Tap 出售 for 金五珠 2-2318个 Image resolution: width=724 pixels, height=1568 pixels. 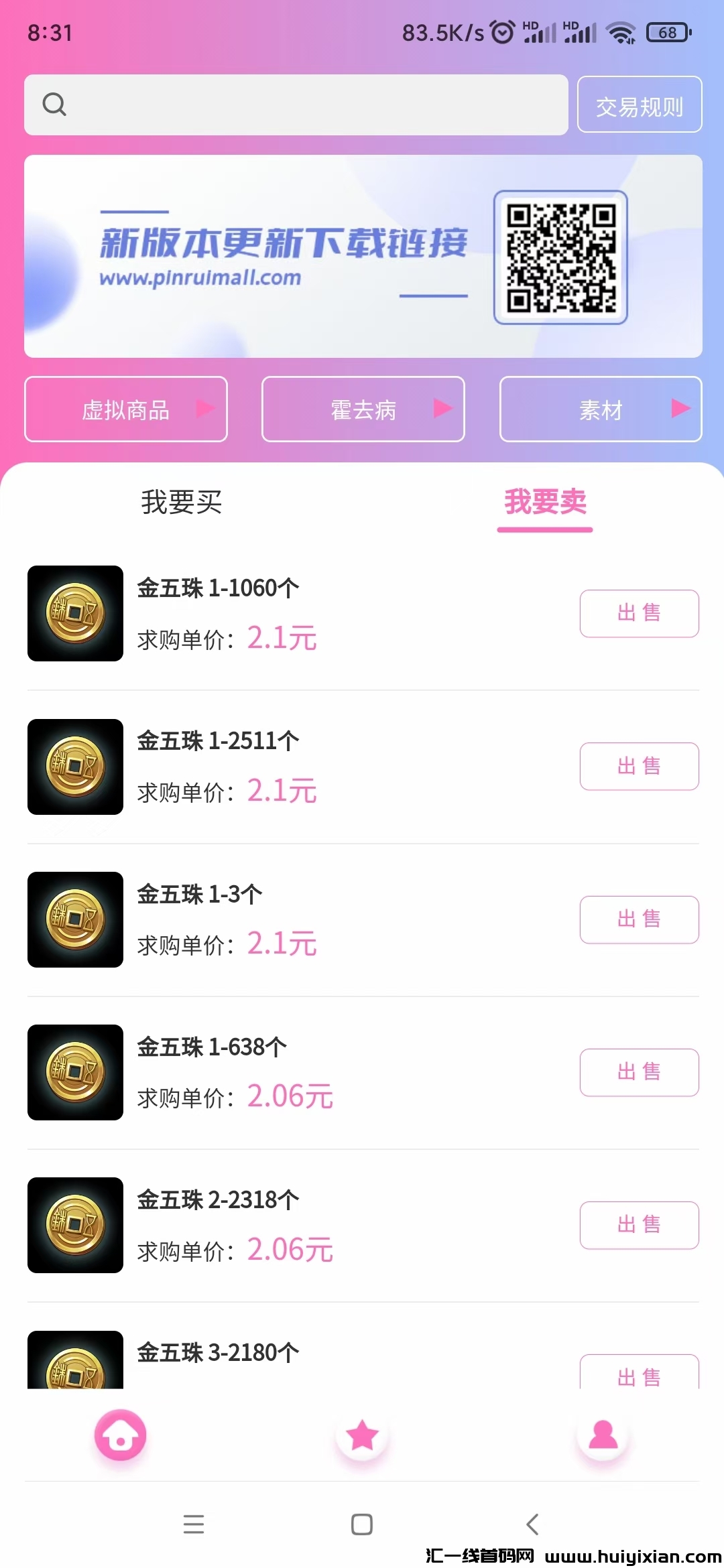click(x=639, y=1226)
